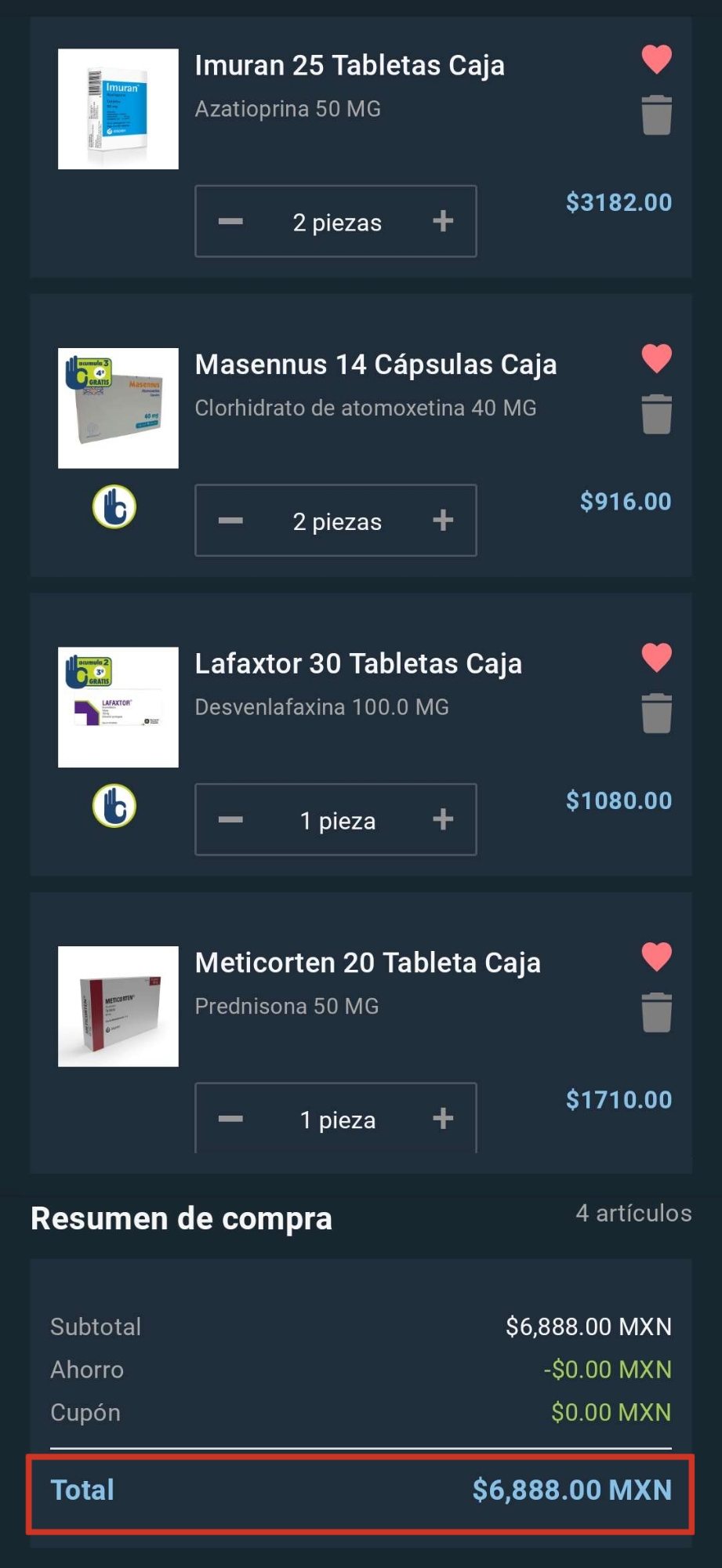View Lafaxtor product image details
This screenshot has height=1568, width=722.
(118, 707)
